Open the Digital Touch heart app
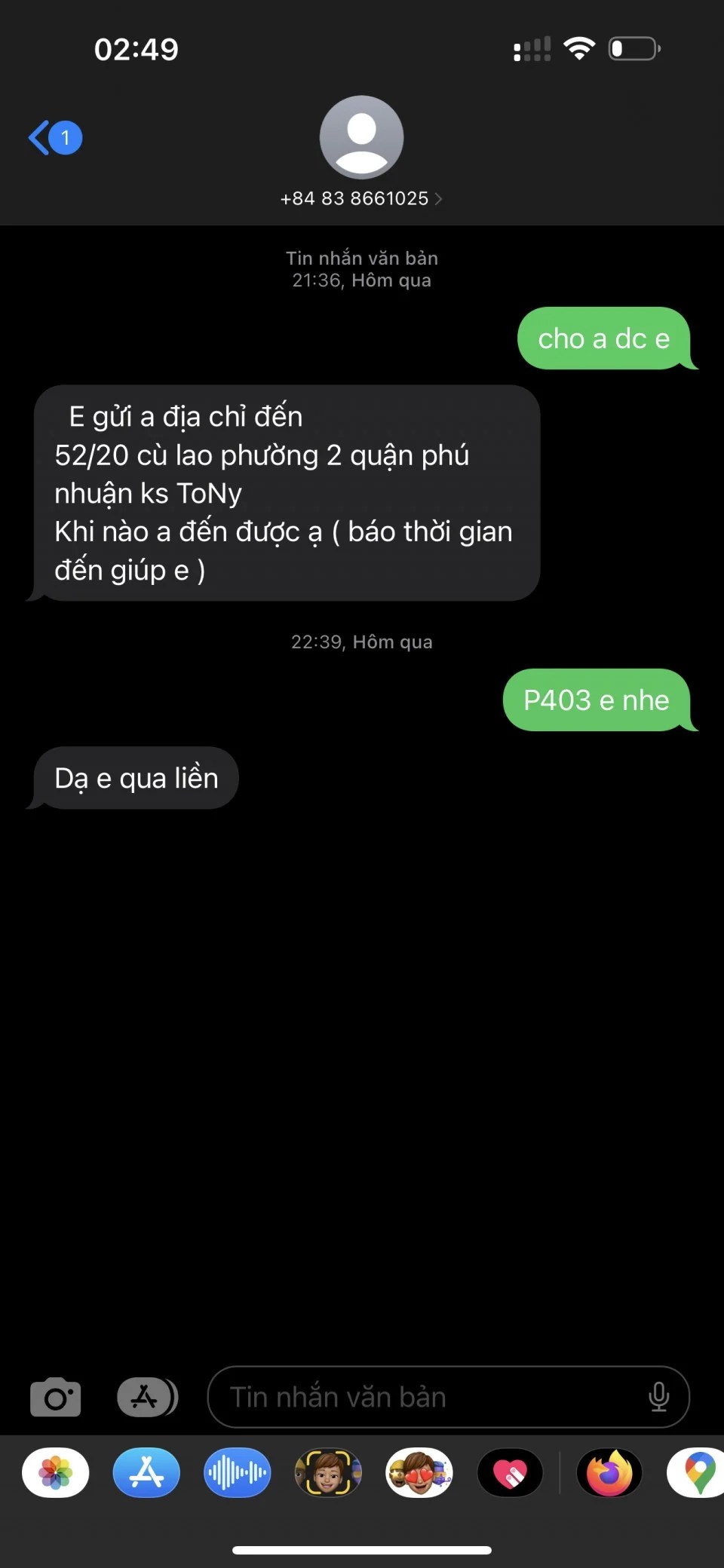This screenshot has height=1568, width=724. coord(511,1472)
